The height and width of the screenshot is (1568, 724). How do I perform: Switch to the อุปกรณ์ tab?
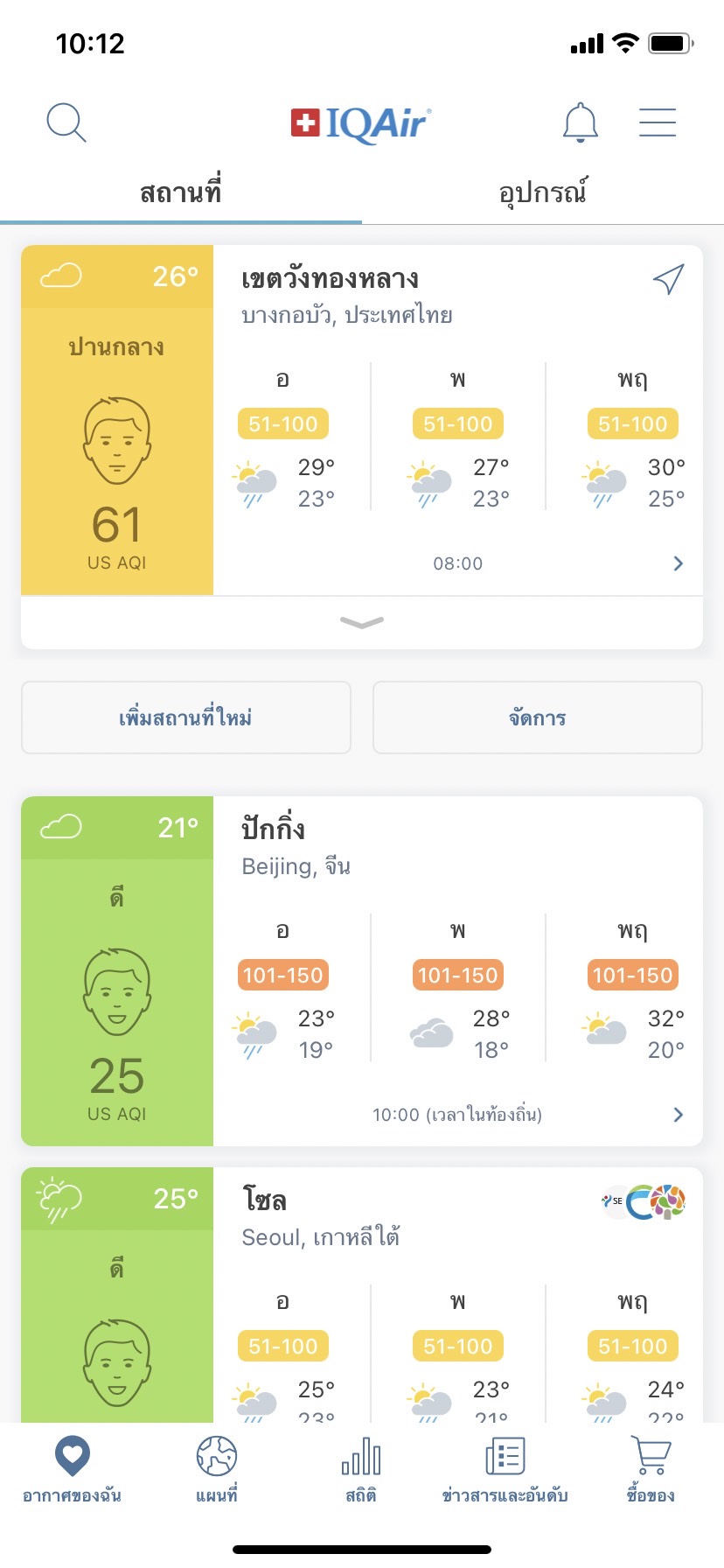(542, 192)
